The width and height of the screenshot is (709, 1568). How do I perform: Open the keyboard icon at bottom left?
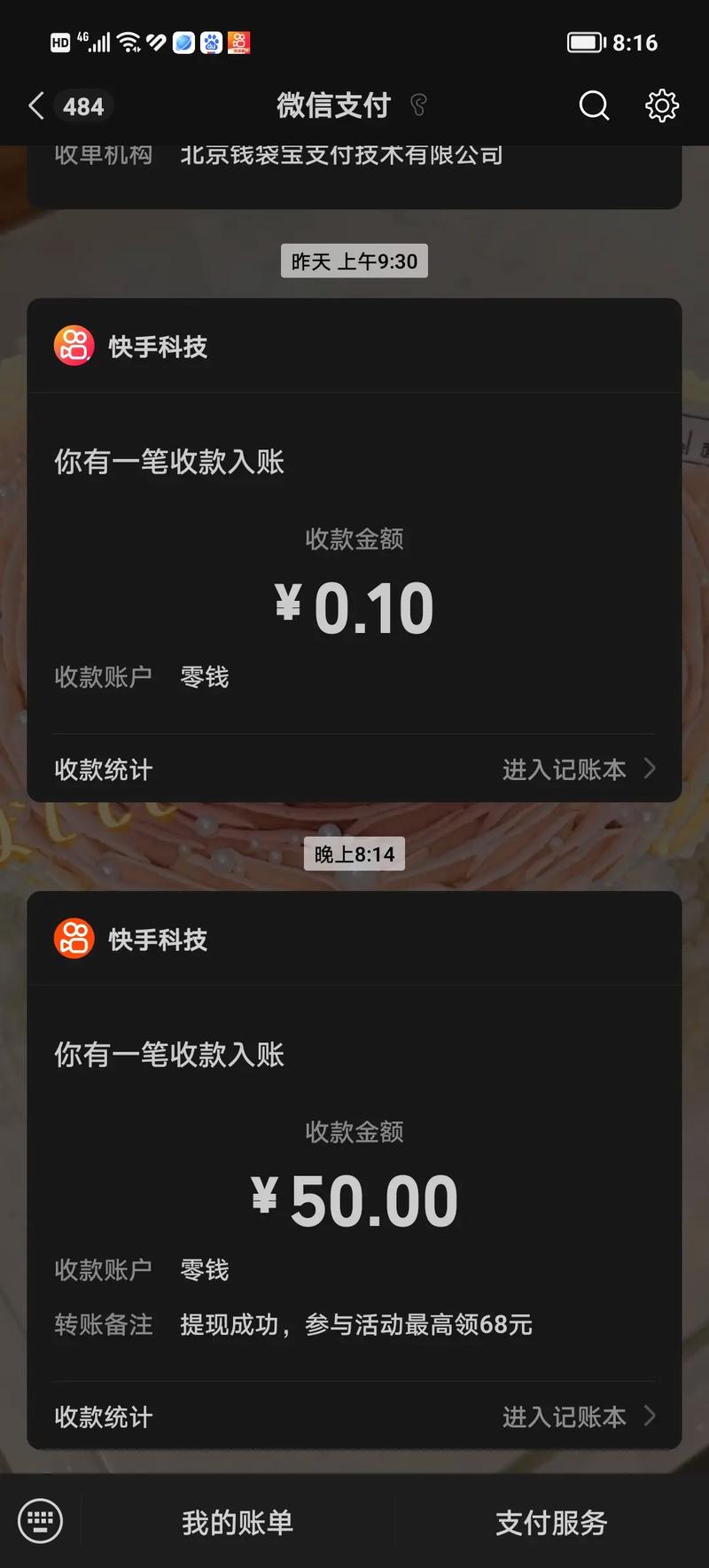click(40, 1521)
